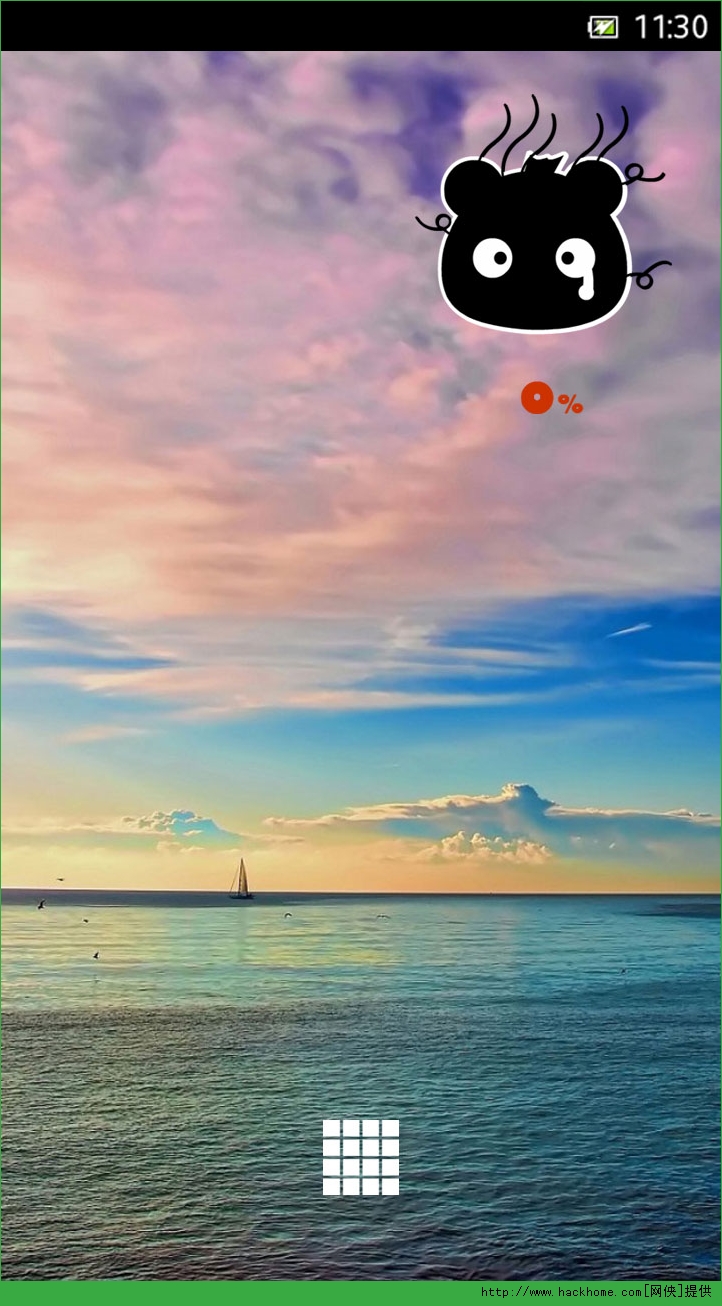Open the app drawer grid icon

click(361, 1157)
